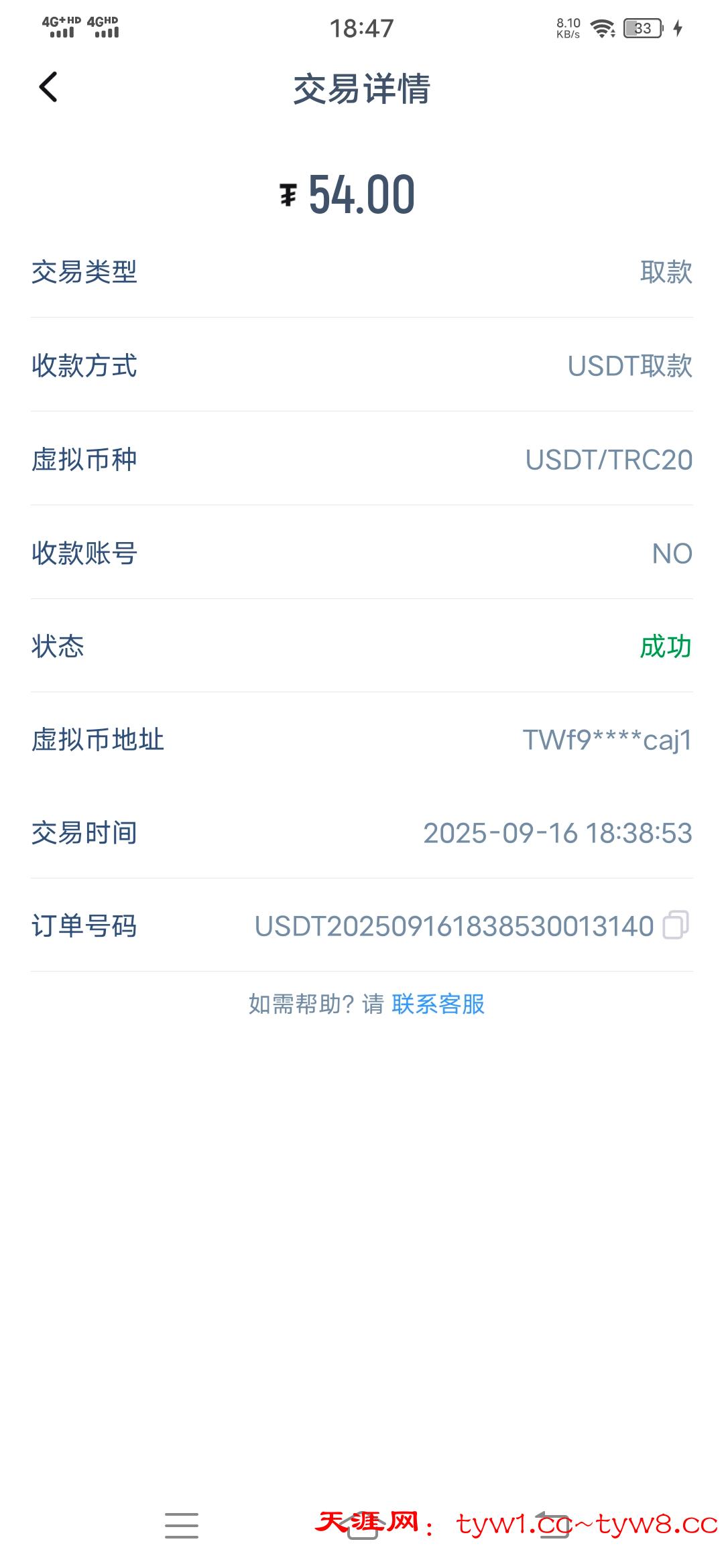Click the masked address TWf9****caj1
This screenshot has height=1568, width=724.
(607, 740)
